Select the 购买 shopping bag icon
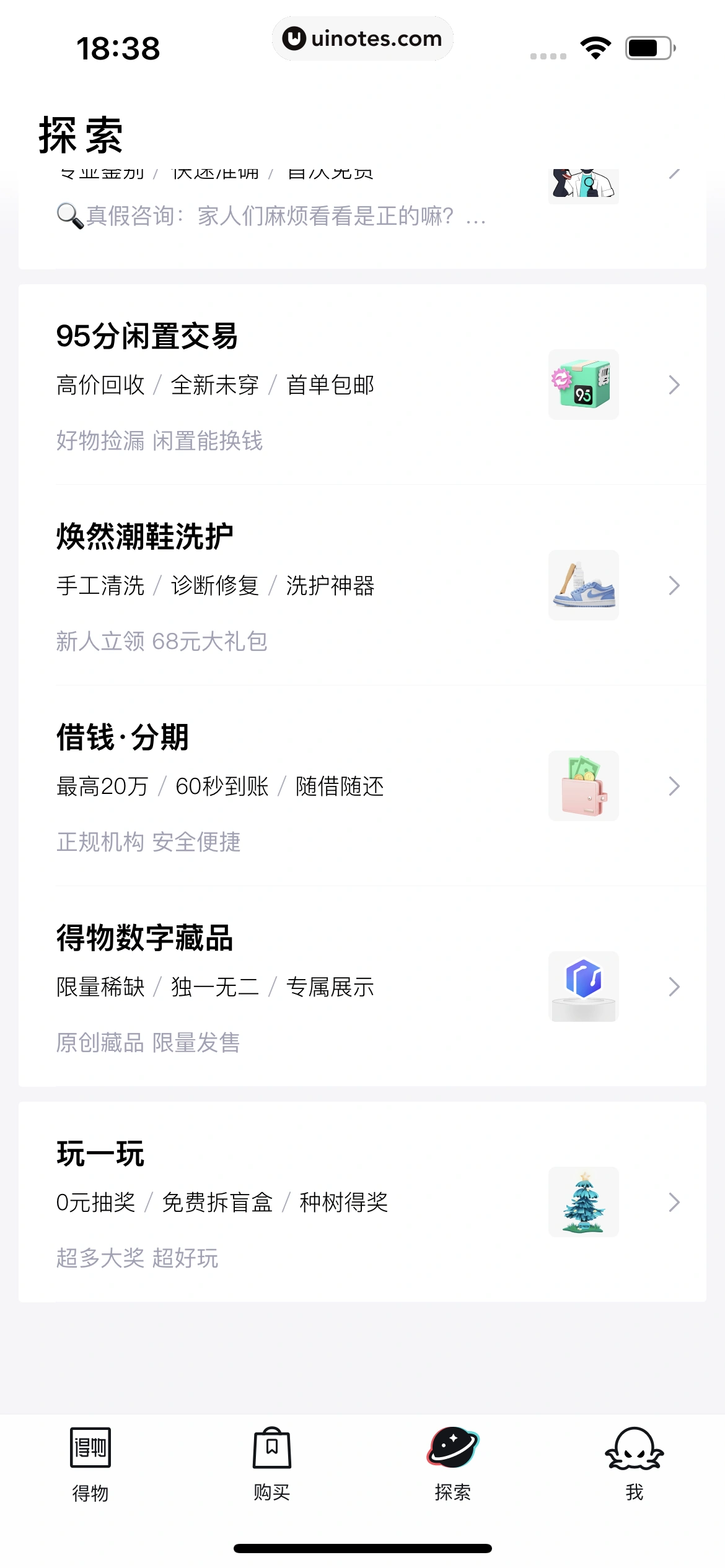This screenshot has width=725, height=1568. pos(271,1449)
